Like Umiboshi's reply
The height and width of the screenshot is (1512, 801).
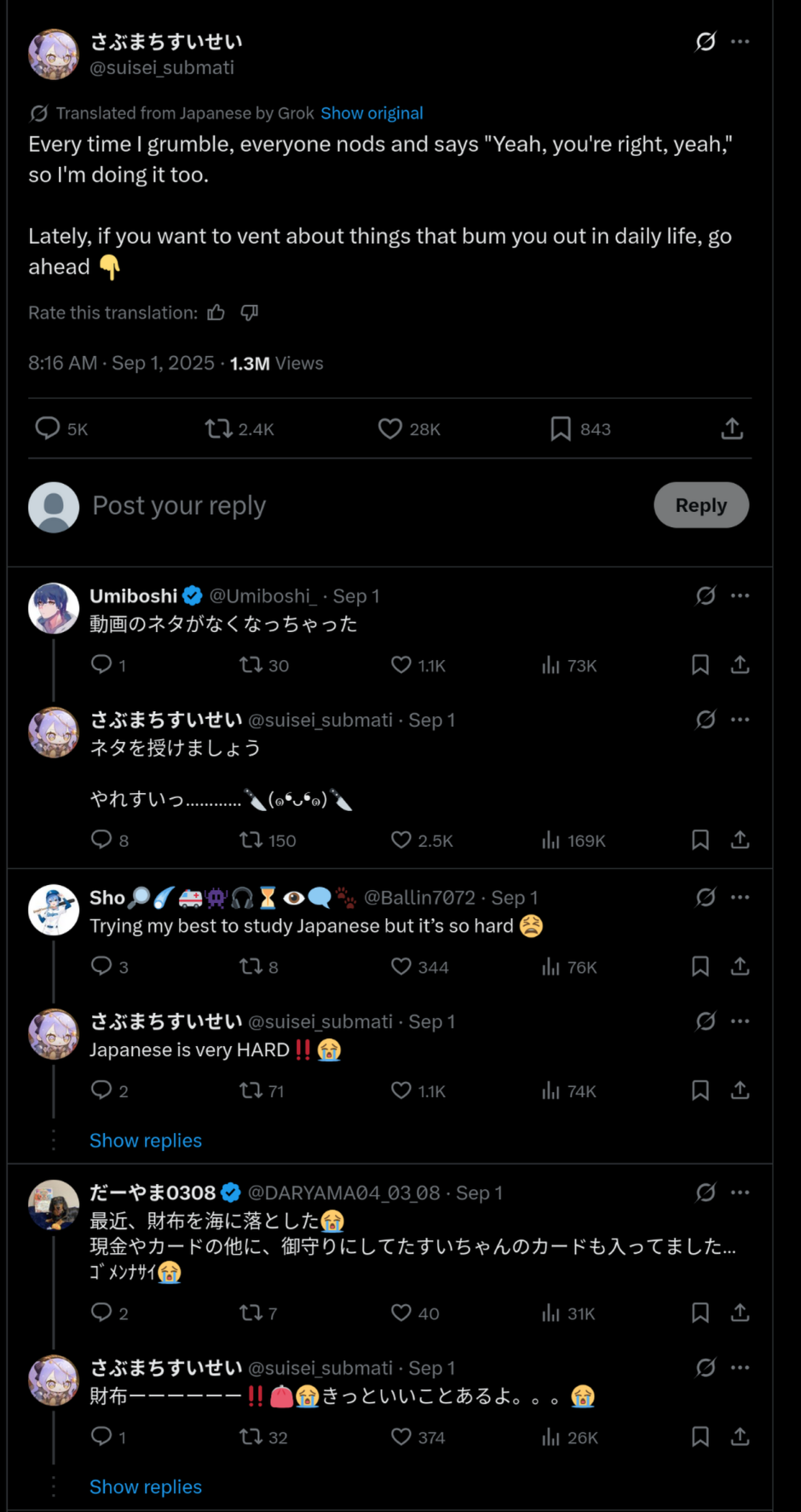[x=401, y=665]
